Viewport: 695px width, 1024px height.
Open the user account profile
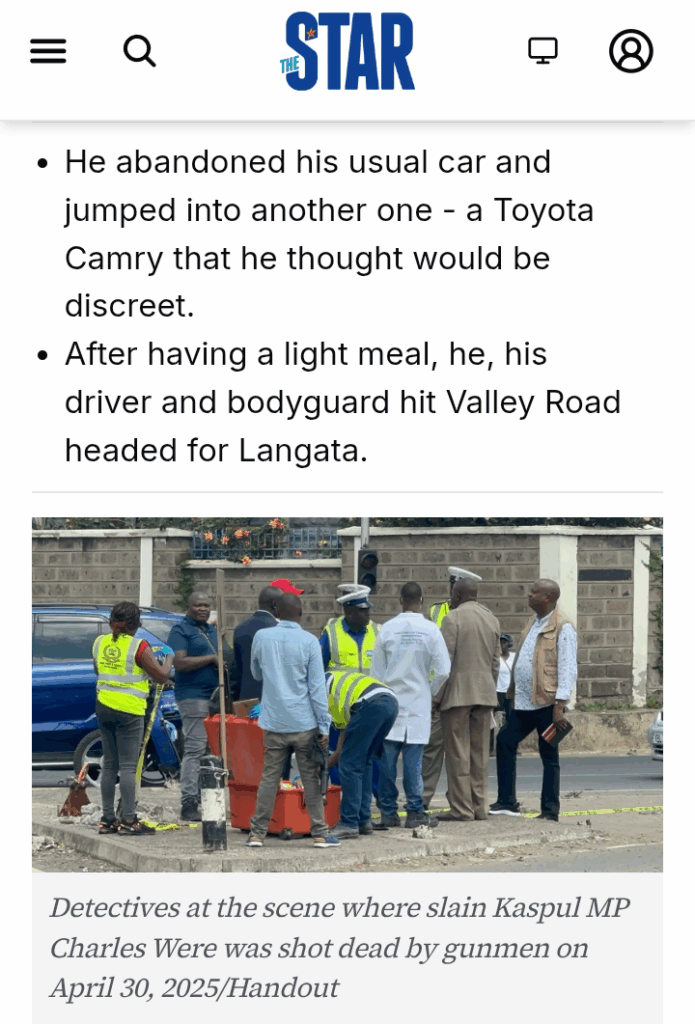tap(631, 51)
